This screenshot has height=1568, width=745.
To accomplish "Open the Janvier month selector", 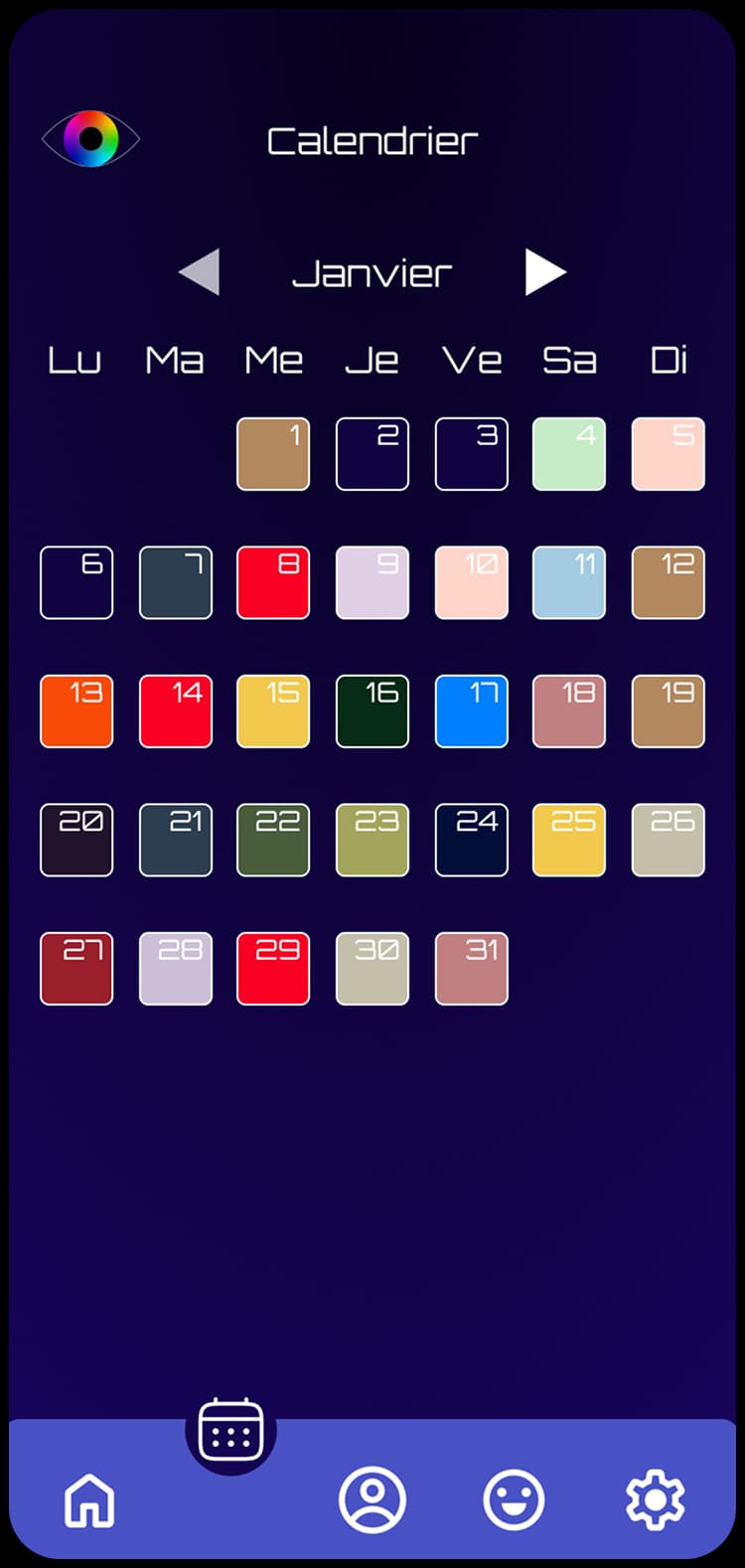I will point(372,272).
